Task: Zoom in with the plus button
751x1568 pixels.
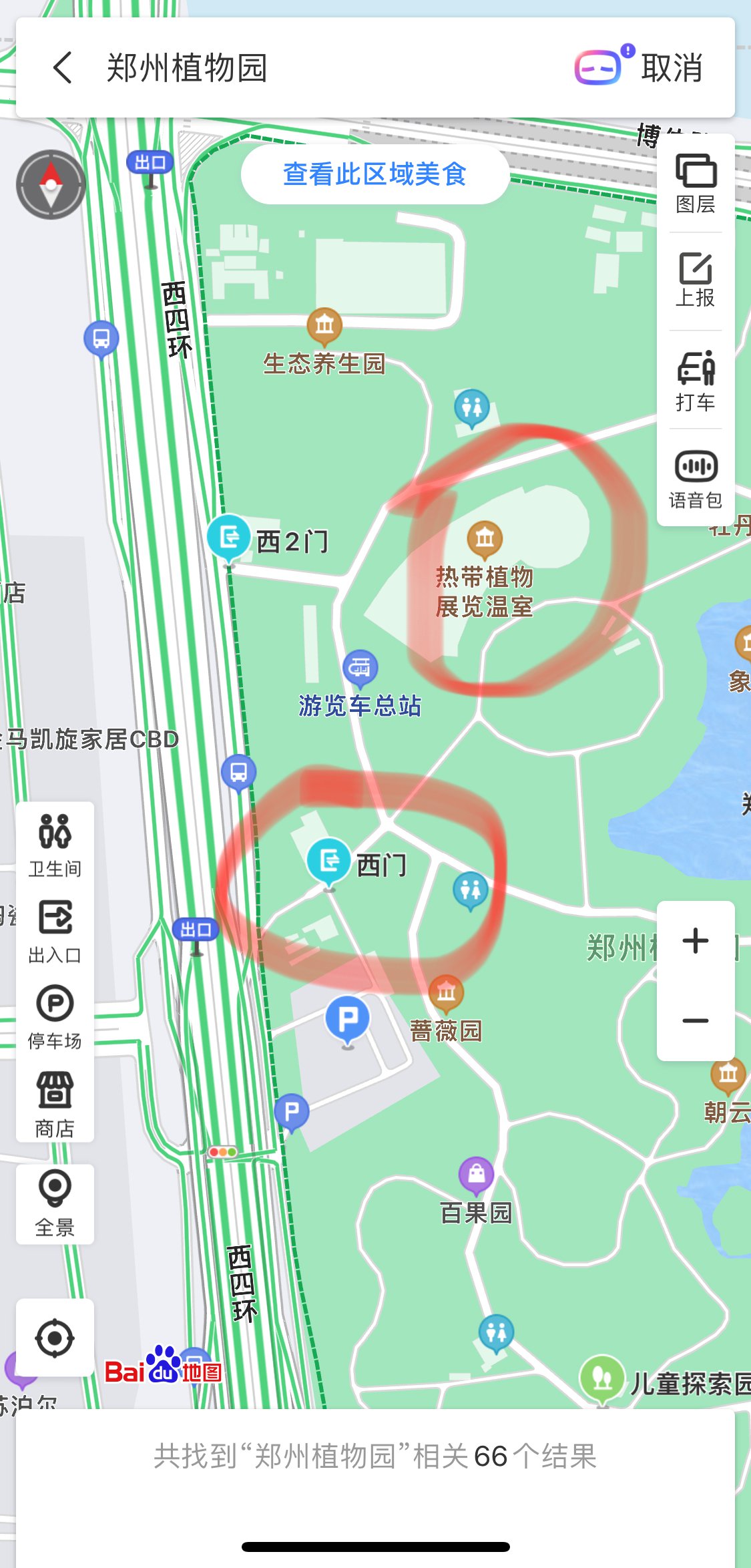Action: click(696, 940)
